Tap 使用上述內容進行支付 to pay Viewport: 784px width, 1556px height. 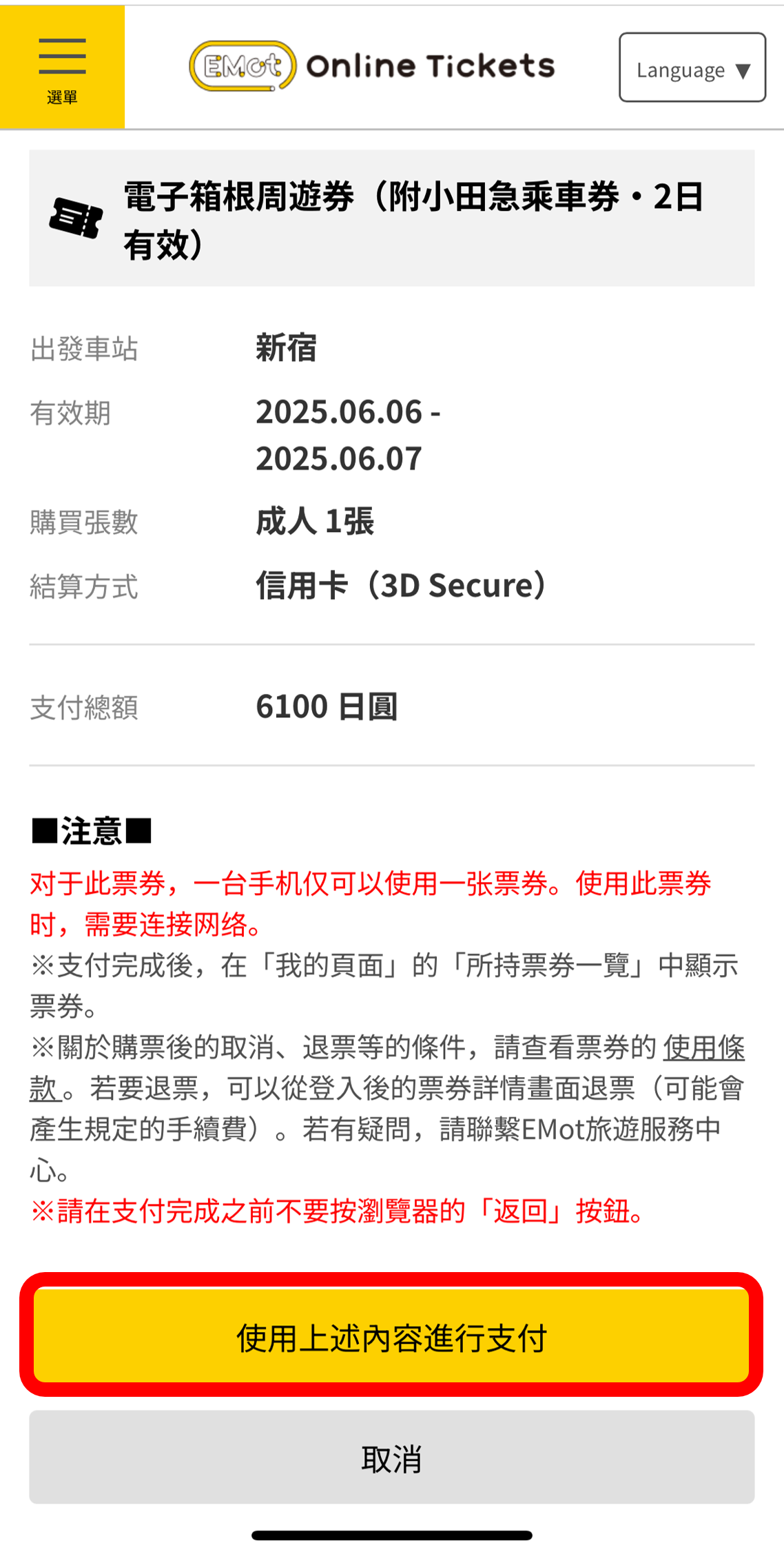pos(391,1336)
